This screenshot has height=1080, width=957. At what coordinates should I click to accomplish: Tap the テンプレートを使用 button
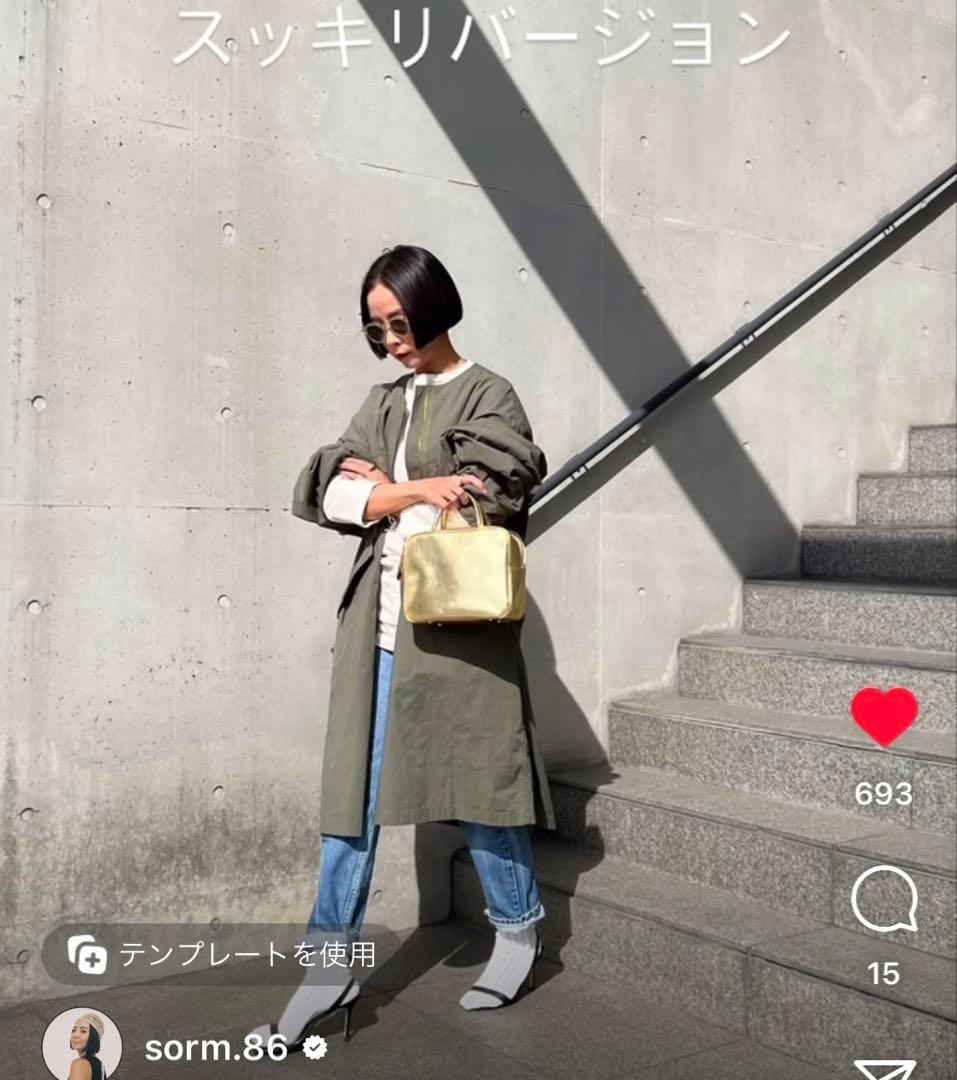tap(222, 955)
